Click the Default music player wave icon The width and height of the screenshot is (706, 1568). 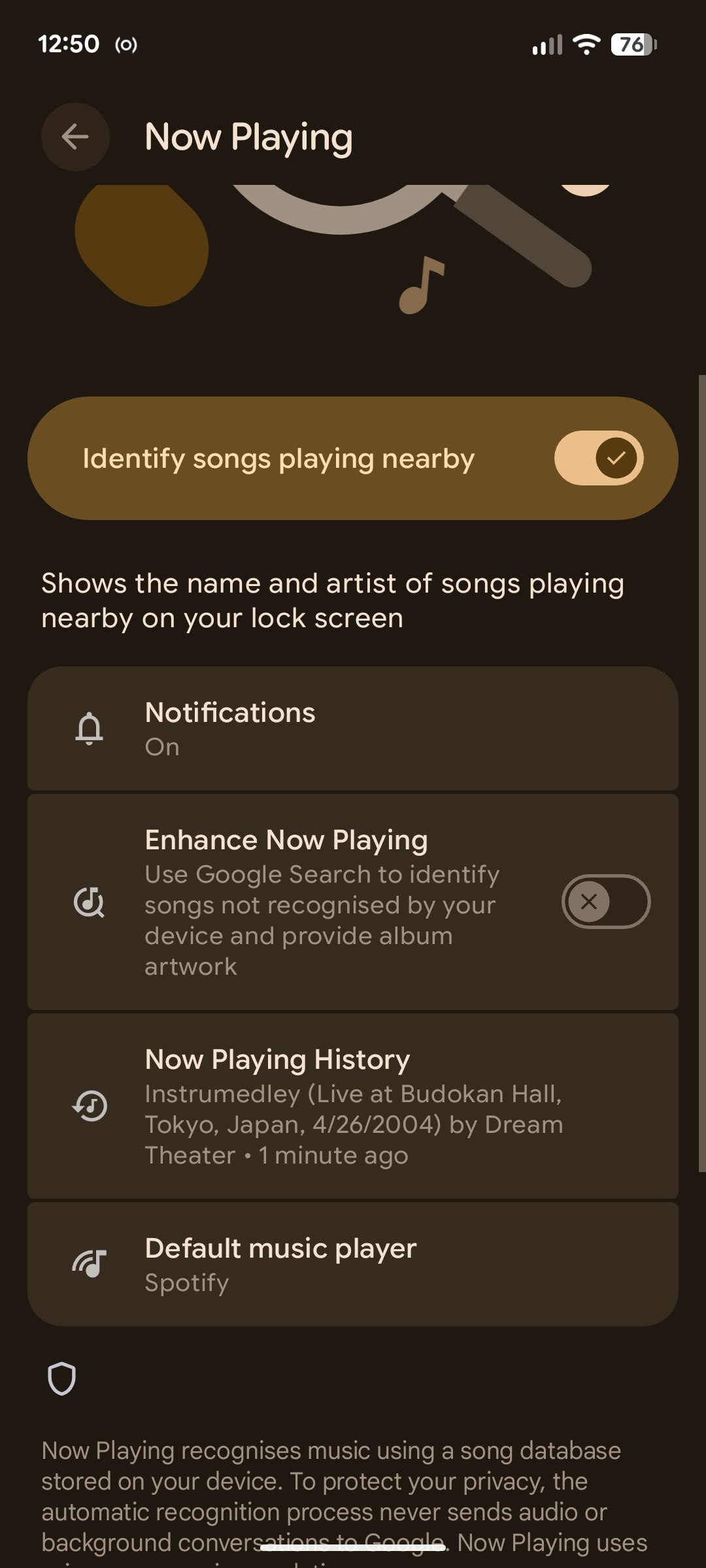pyautogui.click(x=90, y=1261)
